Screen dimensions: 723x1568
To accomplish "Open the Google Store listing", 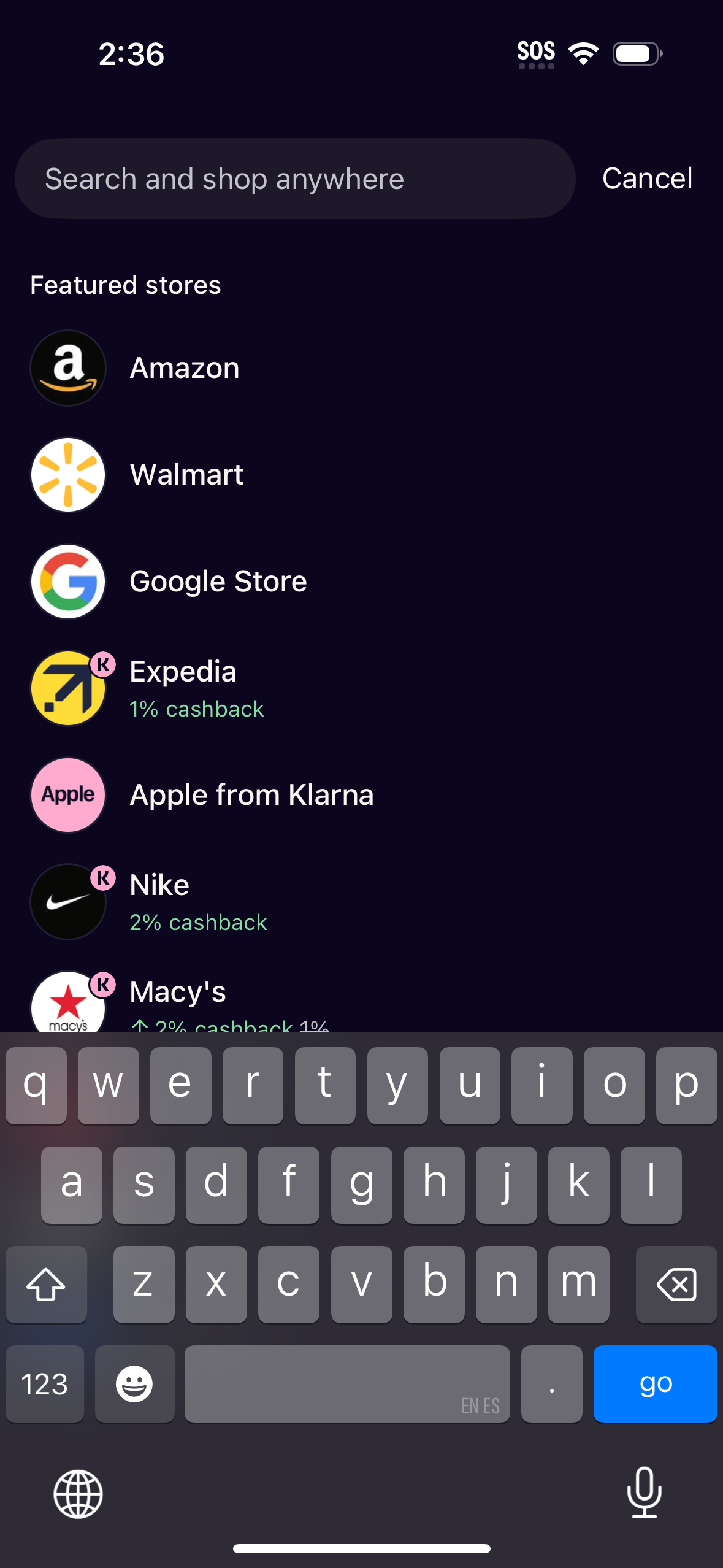I will (218, 581).
